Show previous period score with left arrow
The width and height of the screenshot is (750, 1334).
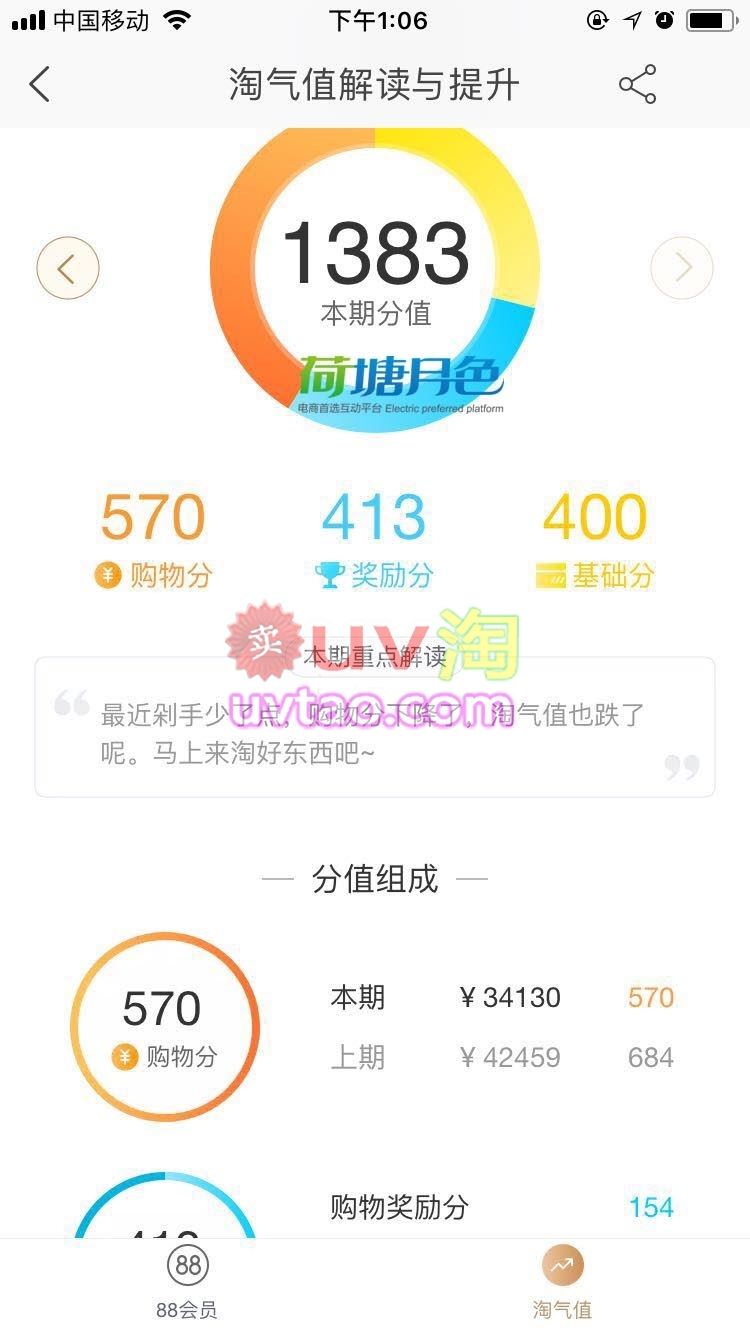(x=68, y=268)
